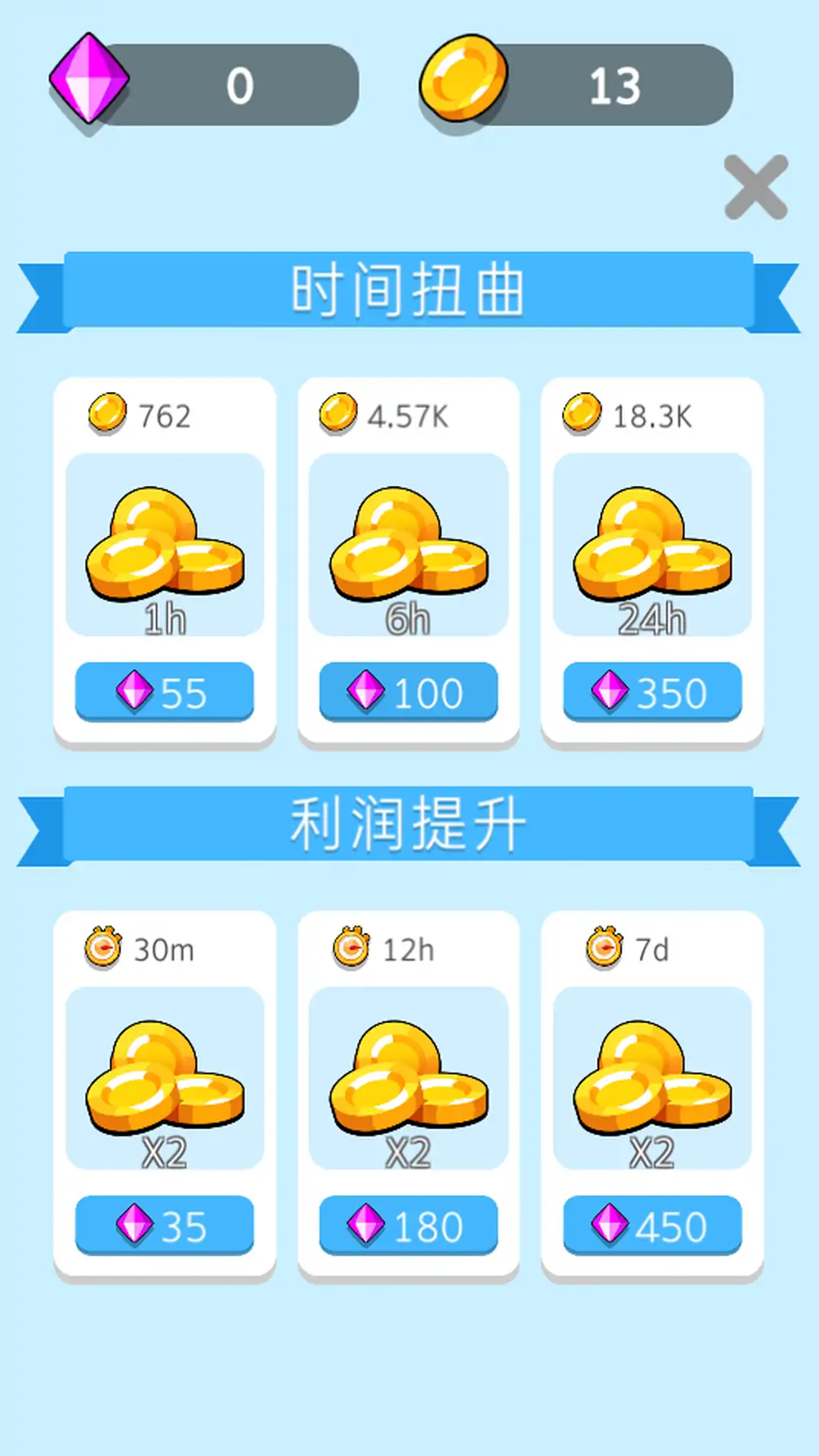Image resolution: width=819 pixels, height=1456 pixels.
Task: Buy the 30m X2 profit boost for 35 gems
Action: coord(165,1225)
